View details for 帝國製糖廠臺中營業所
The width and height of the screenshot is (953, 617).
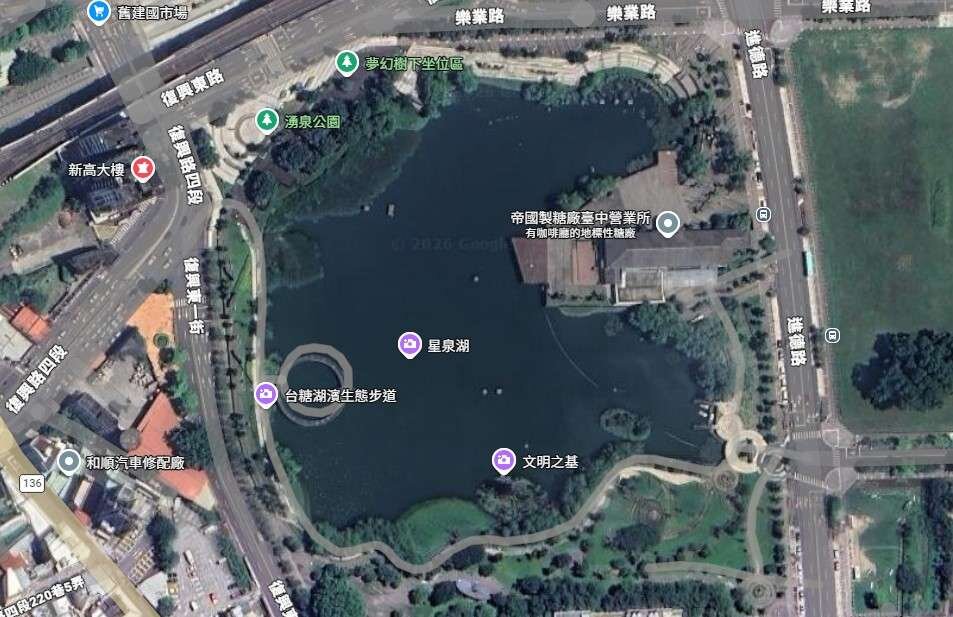(x=668, y=224)
